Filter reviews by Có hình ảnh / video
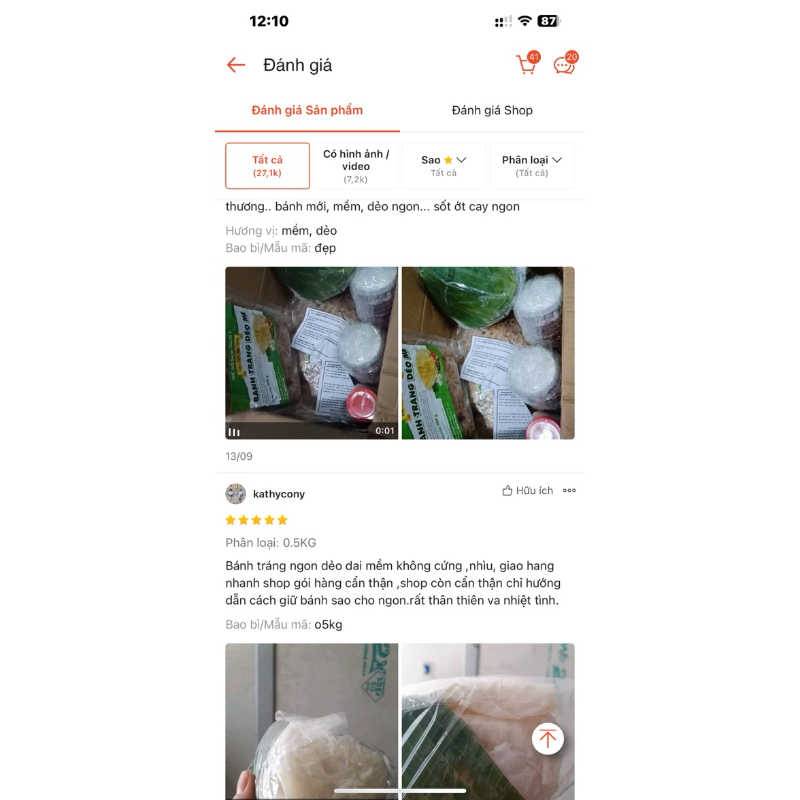The image size is (800, 800). point(356,166)
